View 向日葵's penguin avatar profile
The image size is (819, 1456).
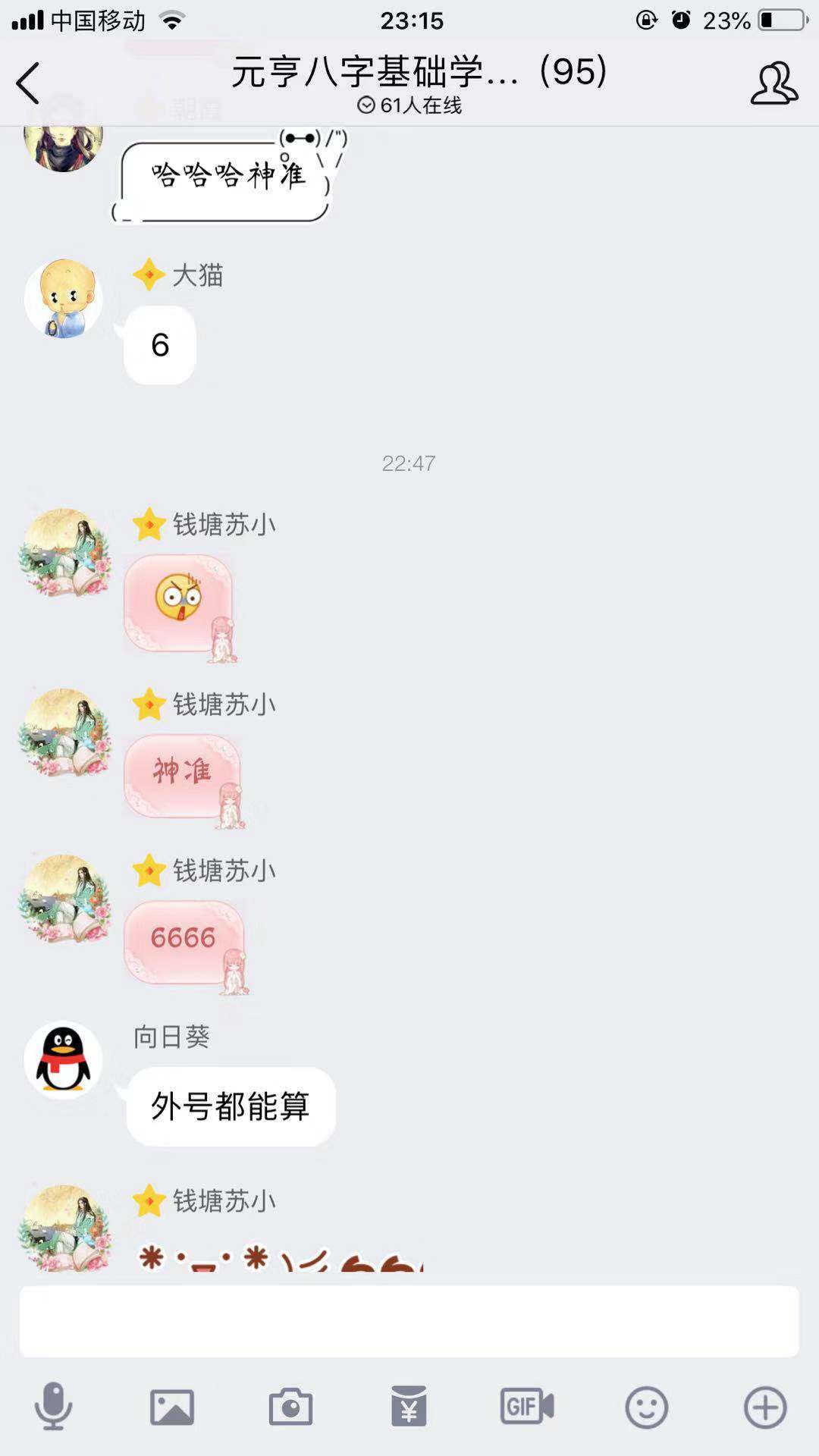64,1060
